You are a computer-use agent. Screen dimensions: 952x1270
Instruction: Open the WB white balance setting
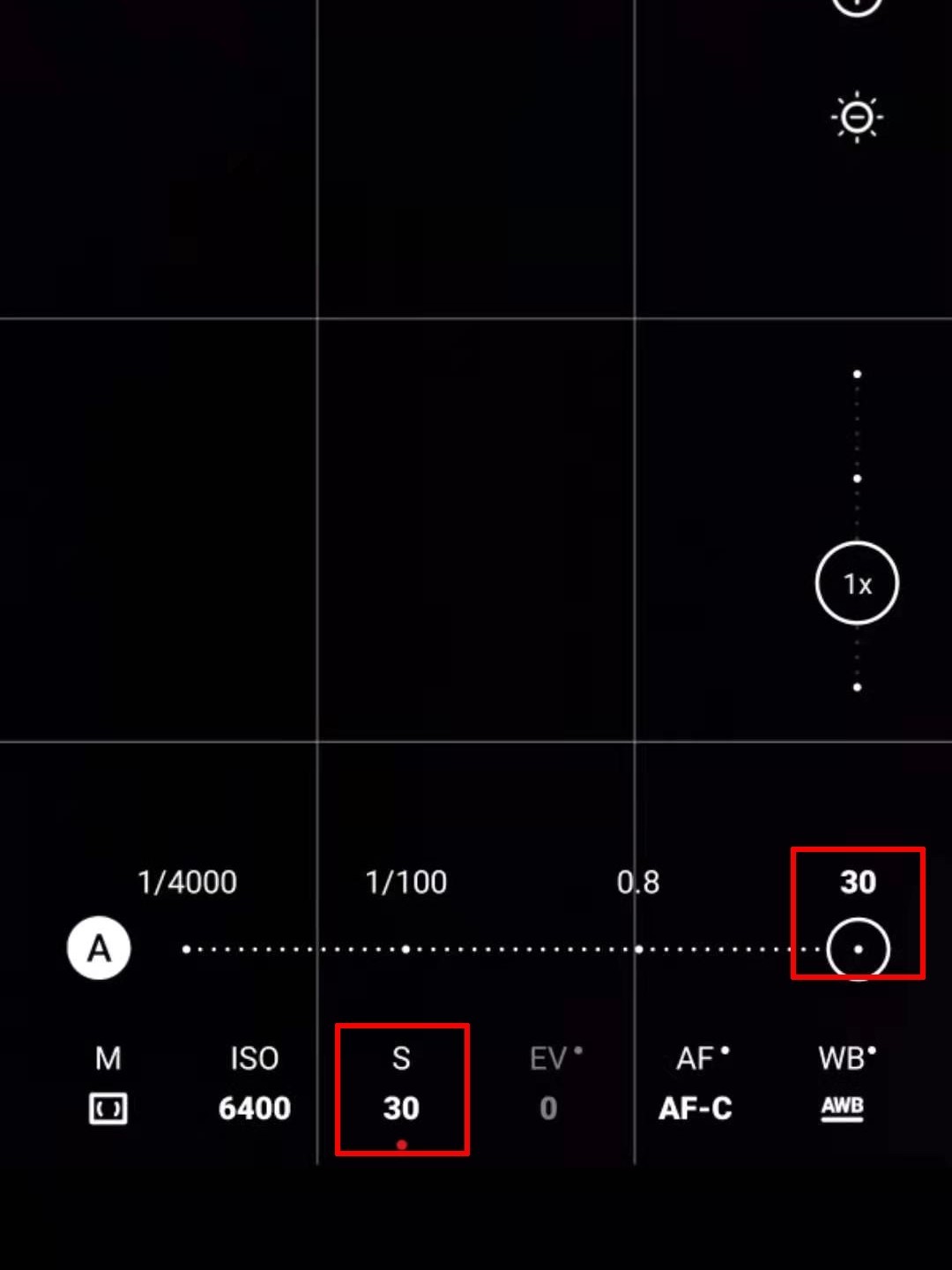coord(844,1085)
